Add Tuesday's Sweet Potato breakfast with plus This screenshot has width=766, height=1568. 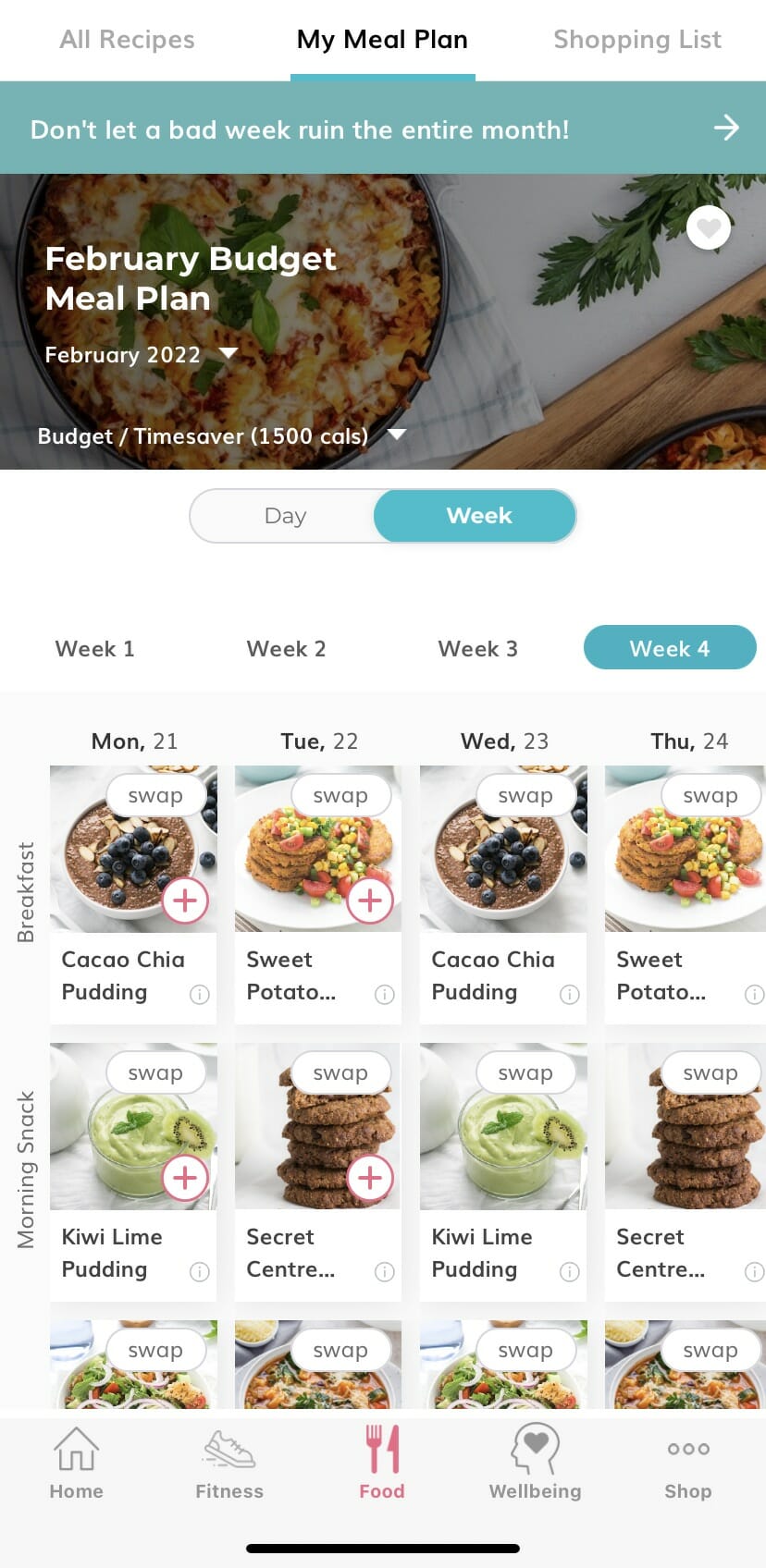point(370,900)
